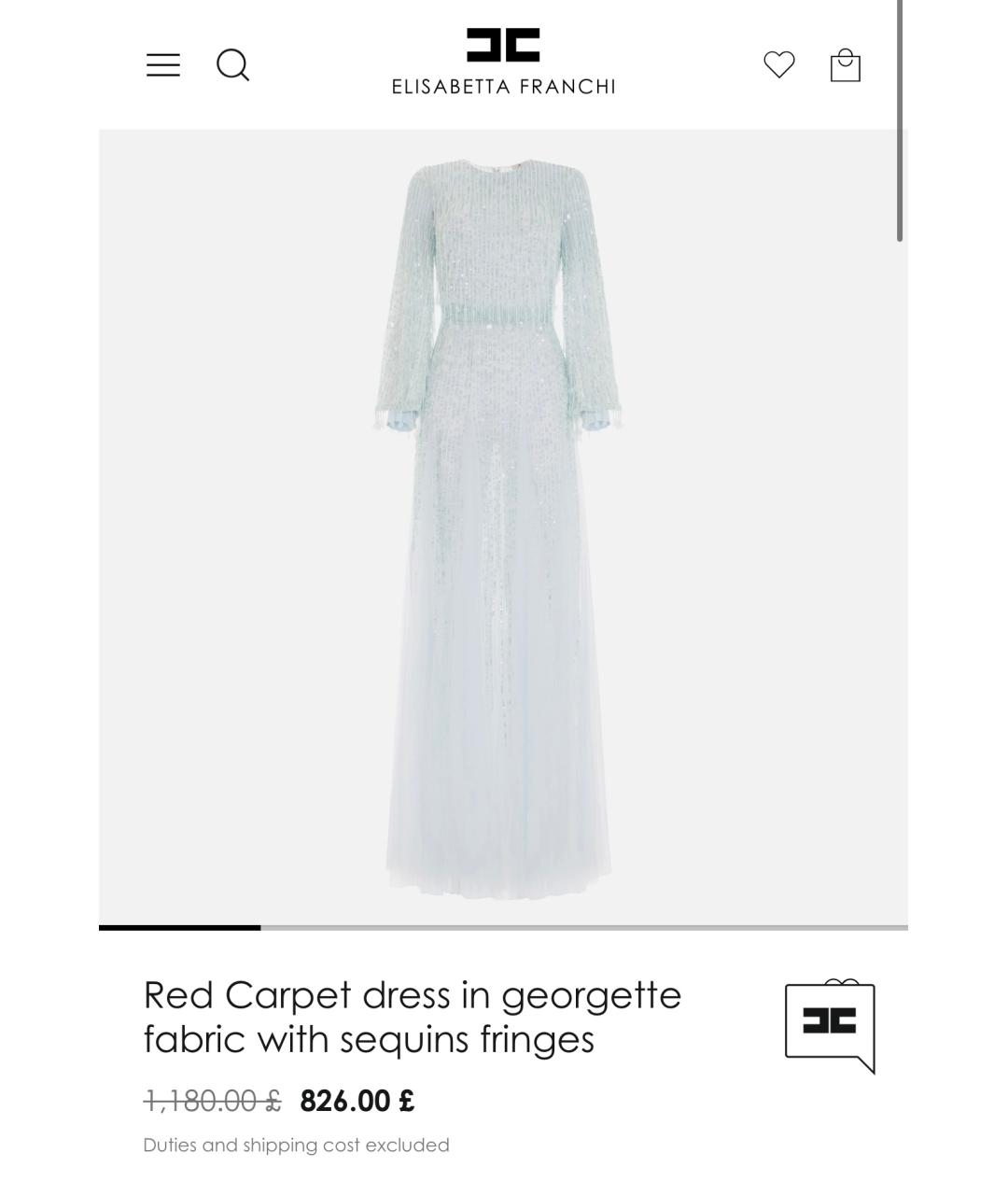Open the chat assistant bubble
Viewport: 1008px width, 1195px height.
[830, 1025]
